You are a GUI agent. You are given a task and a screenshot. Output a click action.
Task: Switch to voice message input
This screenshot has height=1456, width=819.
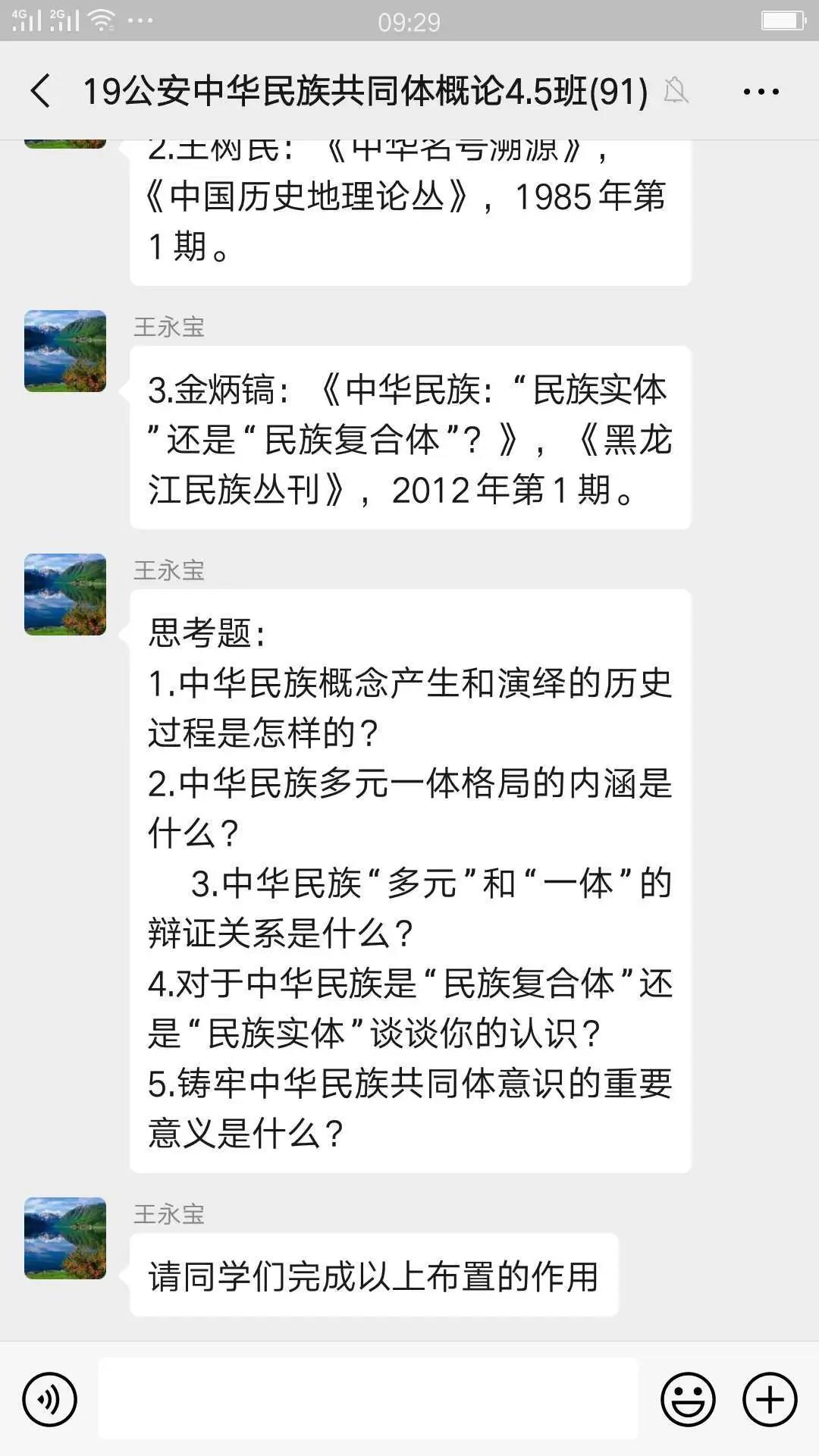click(50, 1399)
